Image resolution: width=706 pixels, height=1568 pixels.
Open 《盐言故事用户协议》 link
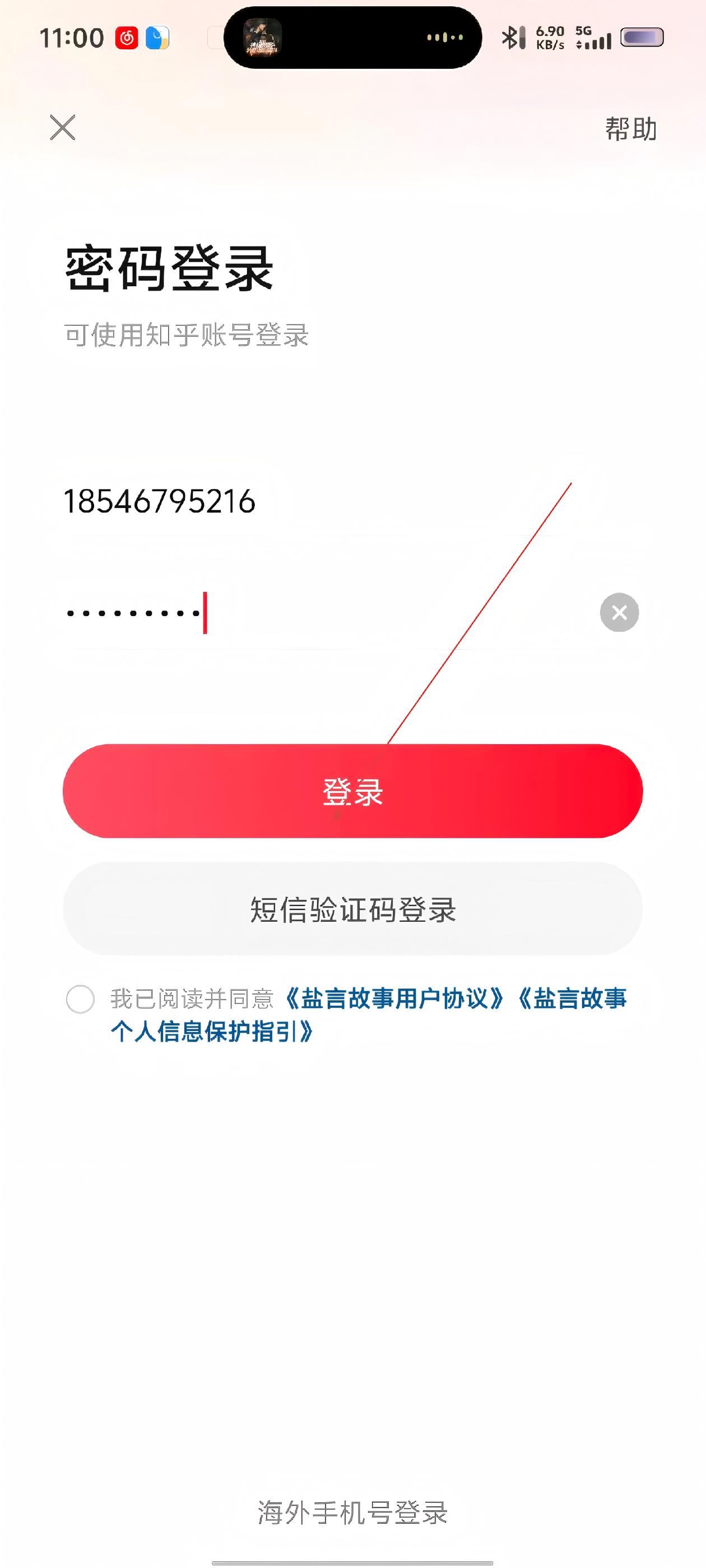coord(394,999)
